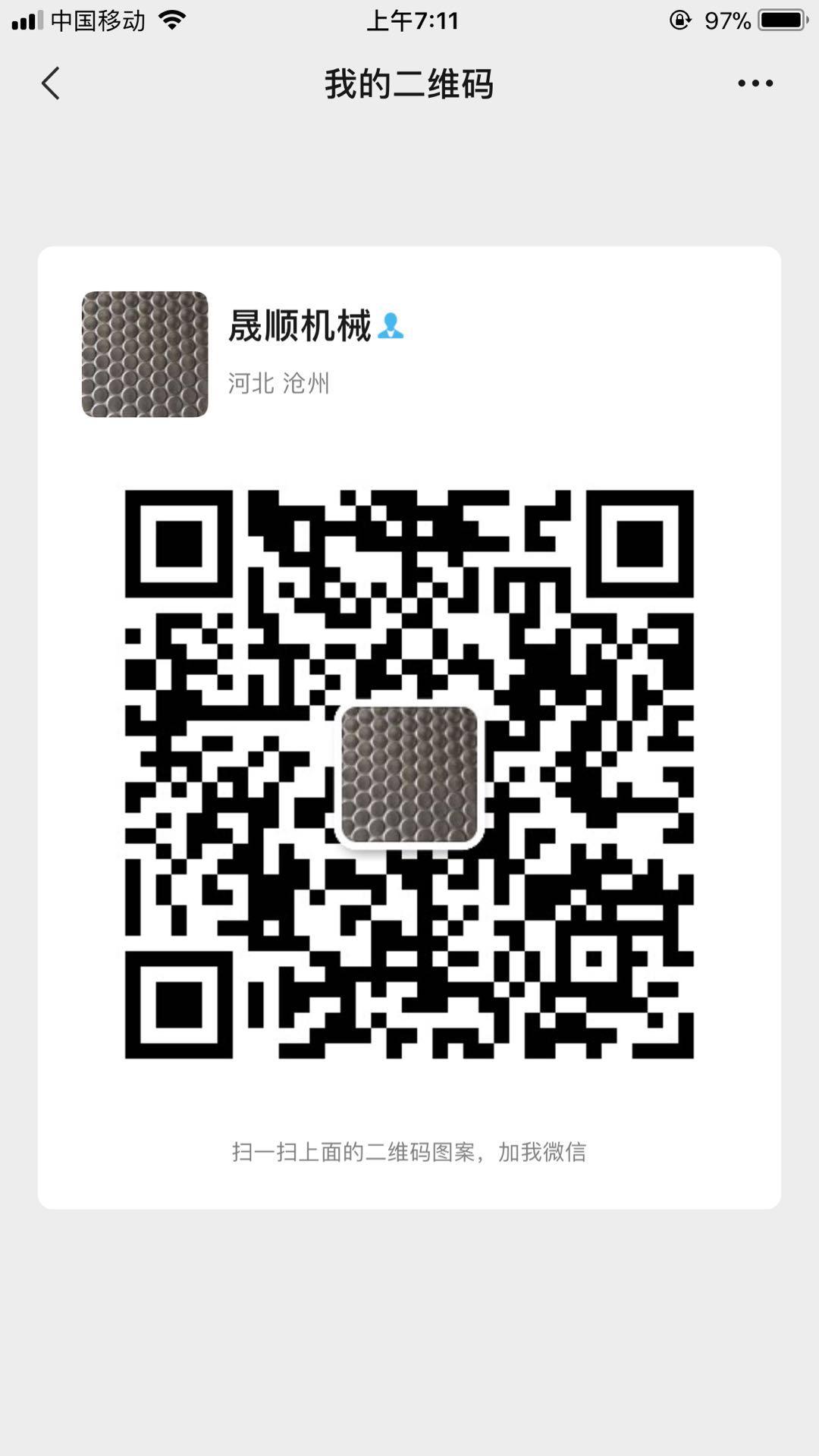The width and height of the screenshot is (819, 1456).
Task: Open the three-dot more options menu
Action: (x=755, y=83)
